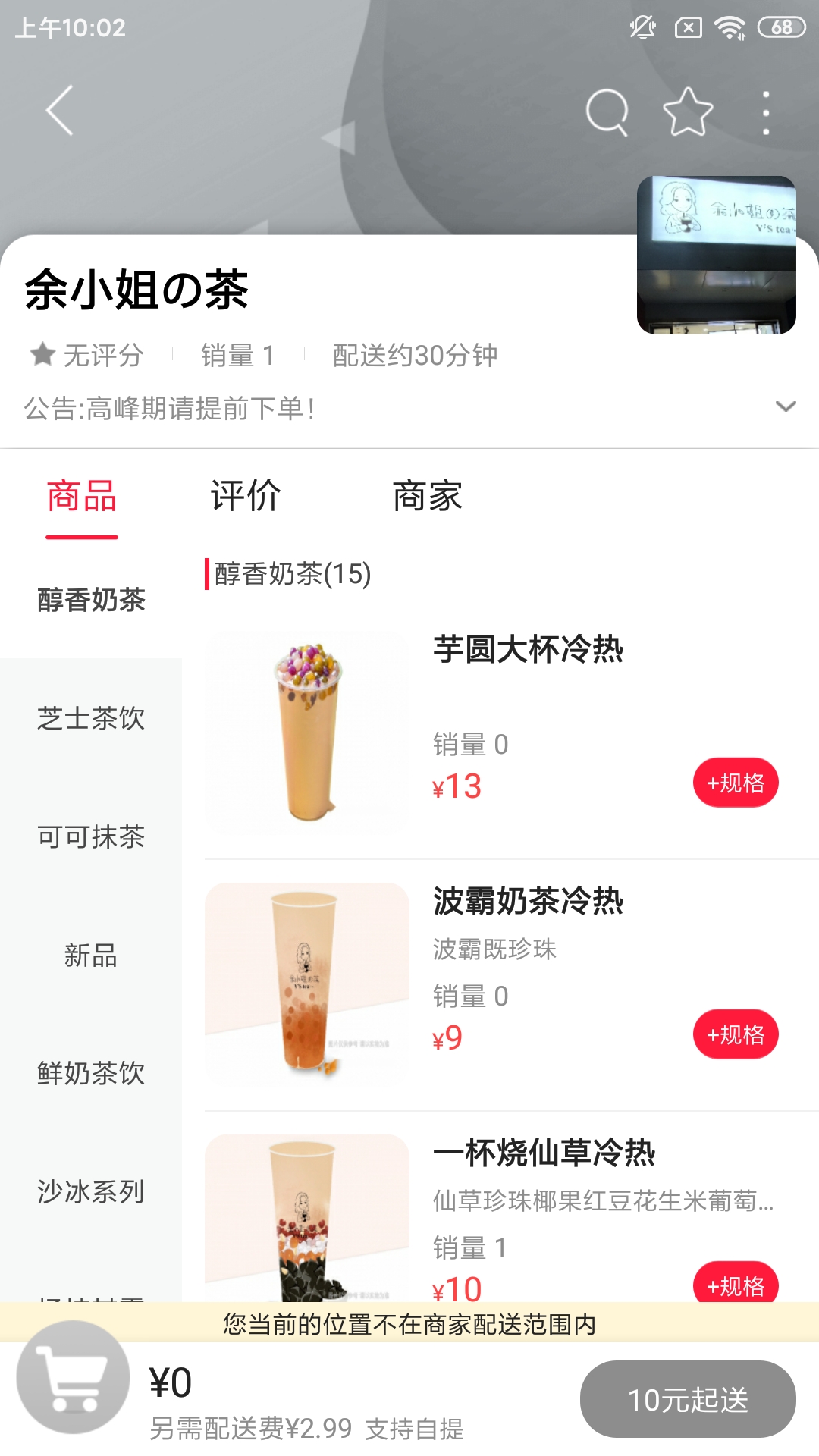Viewport: 819px width, 1456px height.
Task: Select the 可可抹茶 category
Action: [90, 837]
